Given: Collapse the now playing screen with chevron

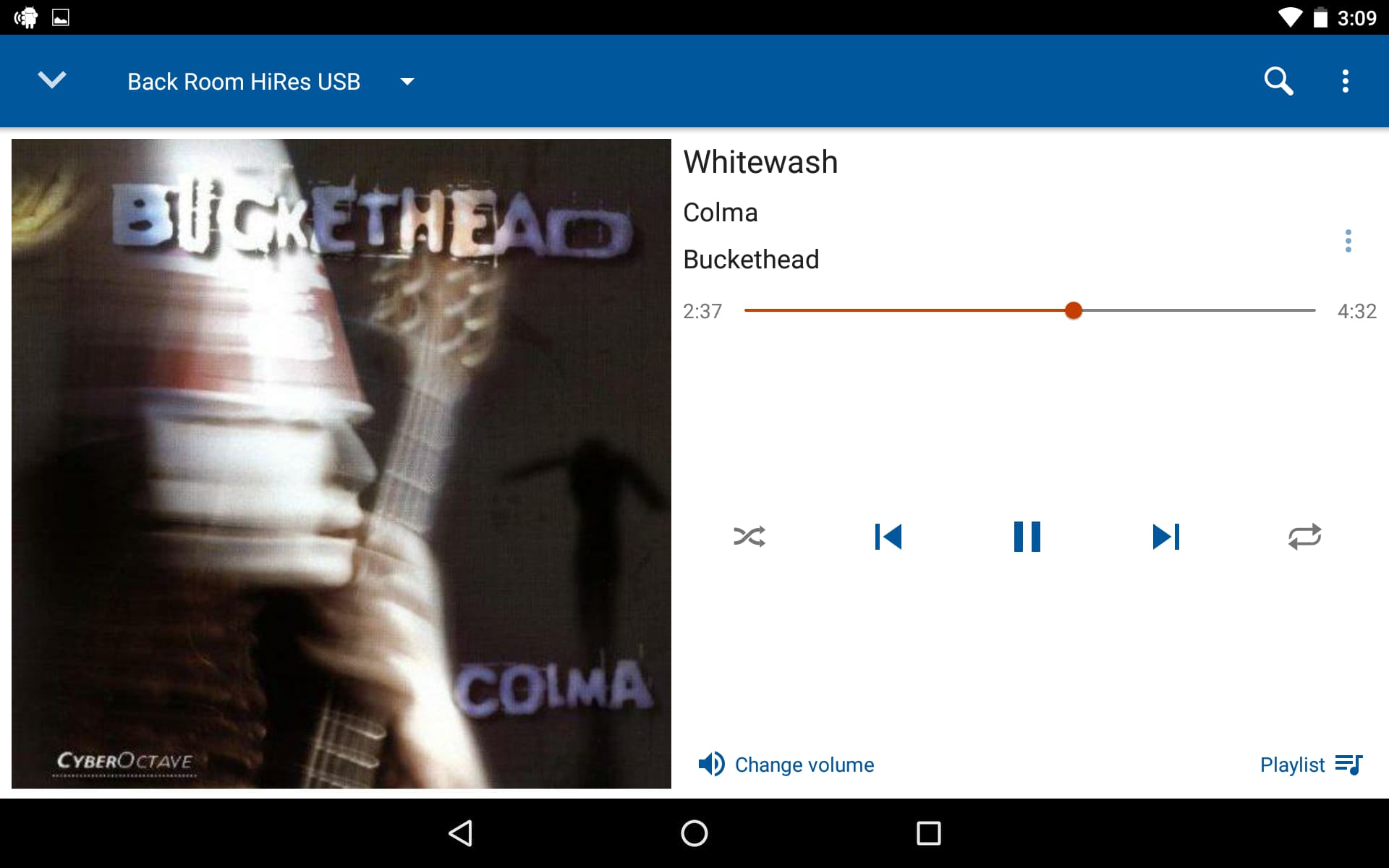Looking at the screenshot, I should pyautogui.click(x=52, y=80).
